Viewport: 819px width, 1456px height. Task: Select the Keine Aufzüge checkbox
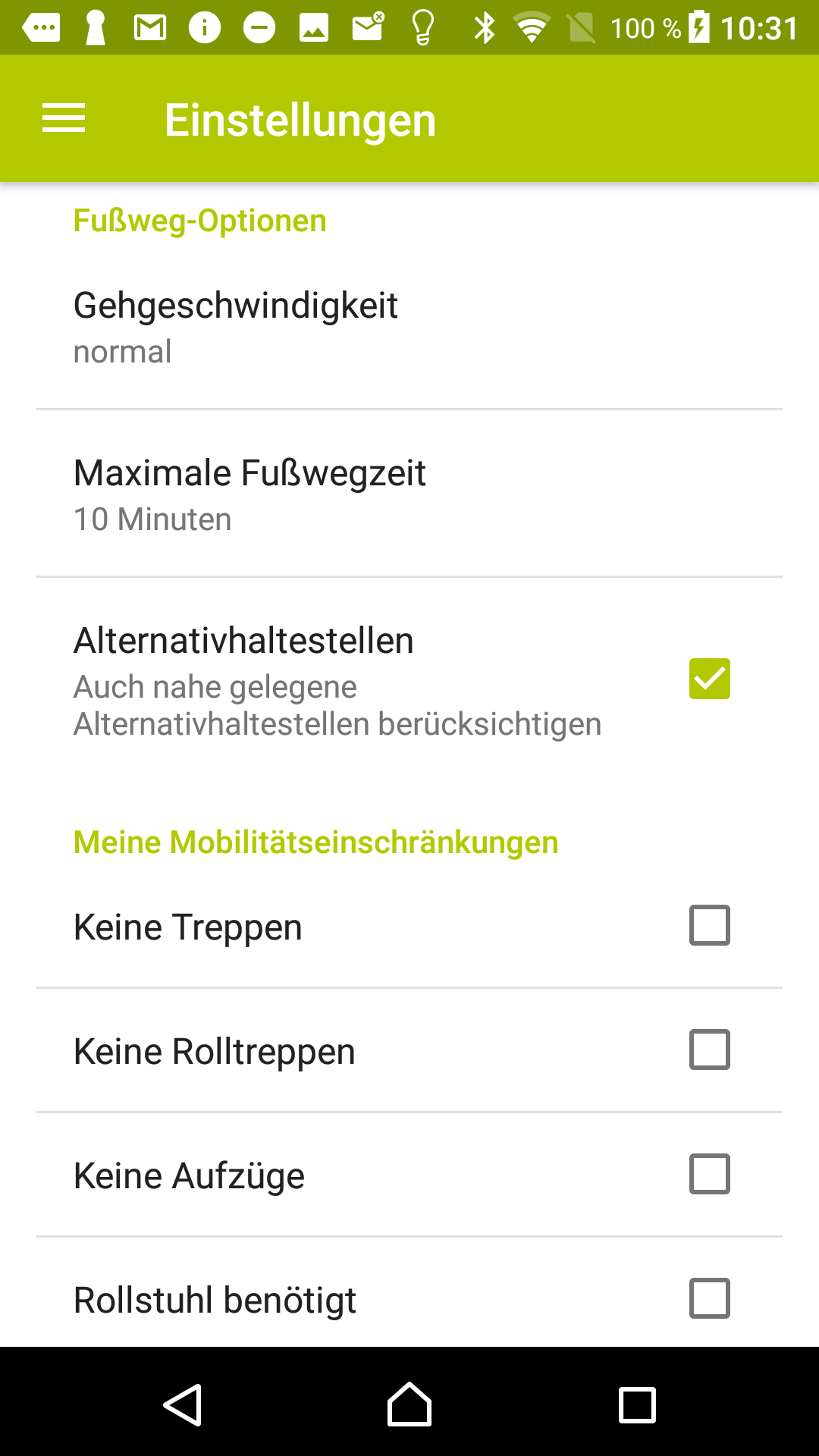click(x=709, y=1174)
